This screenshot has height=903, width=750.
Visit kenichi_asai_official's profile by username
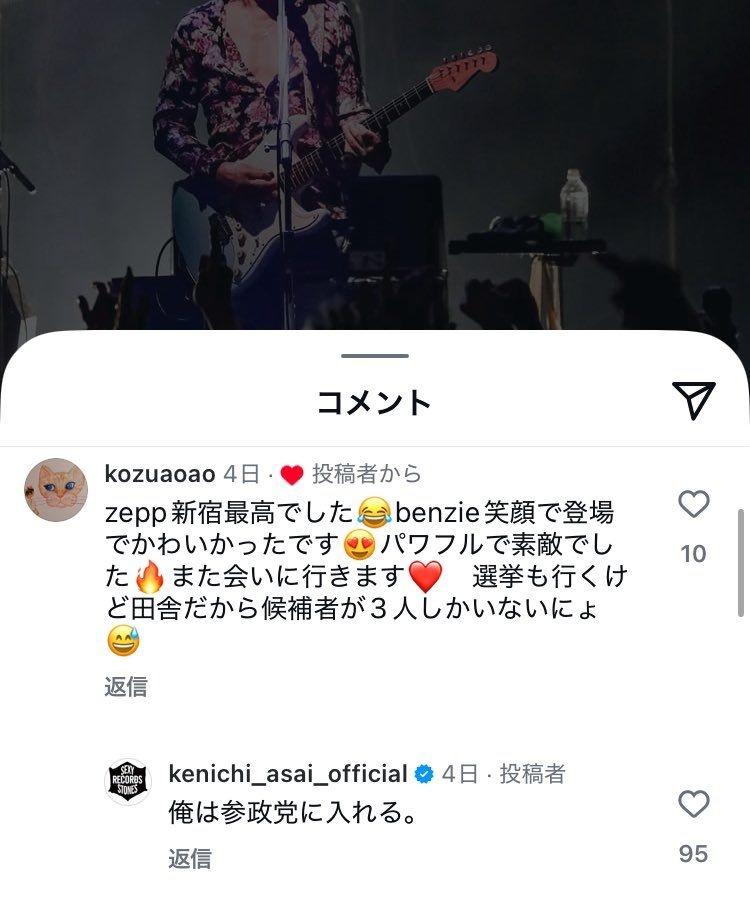[x=288, y=773]
